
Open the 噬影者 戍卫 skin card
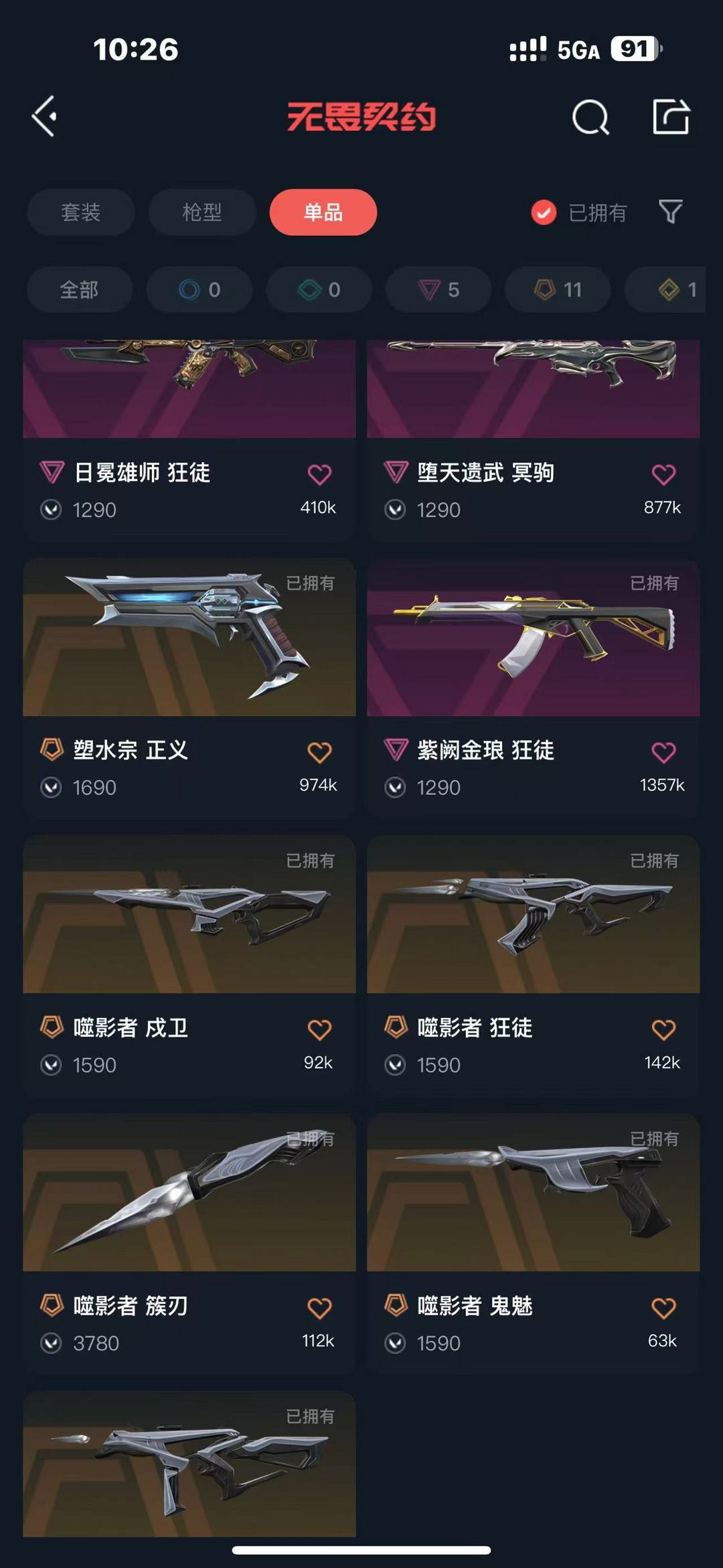tap(189, 966)
